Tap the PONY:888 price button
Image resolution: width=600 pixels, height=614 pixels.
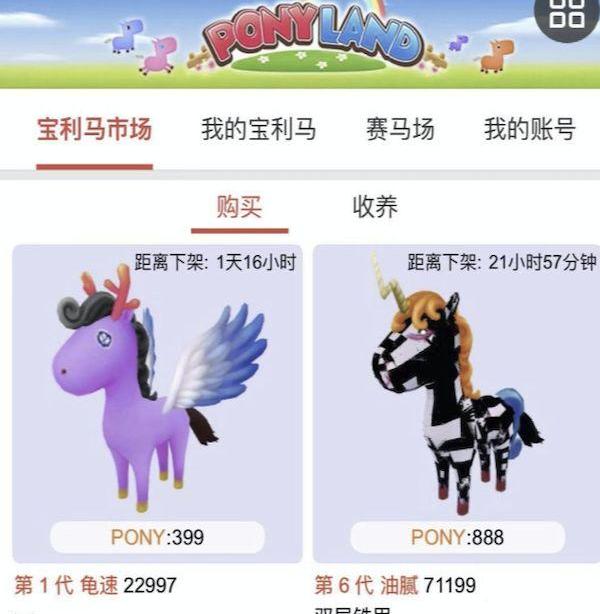457,537
